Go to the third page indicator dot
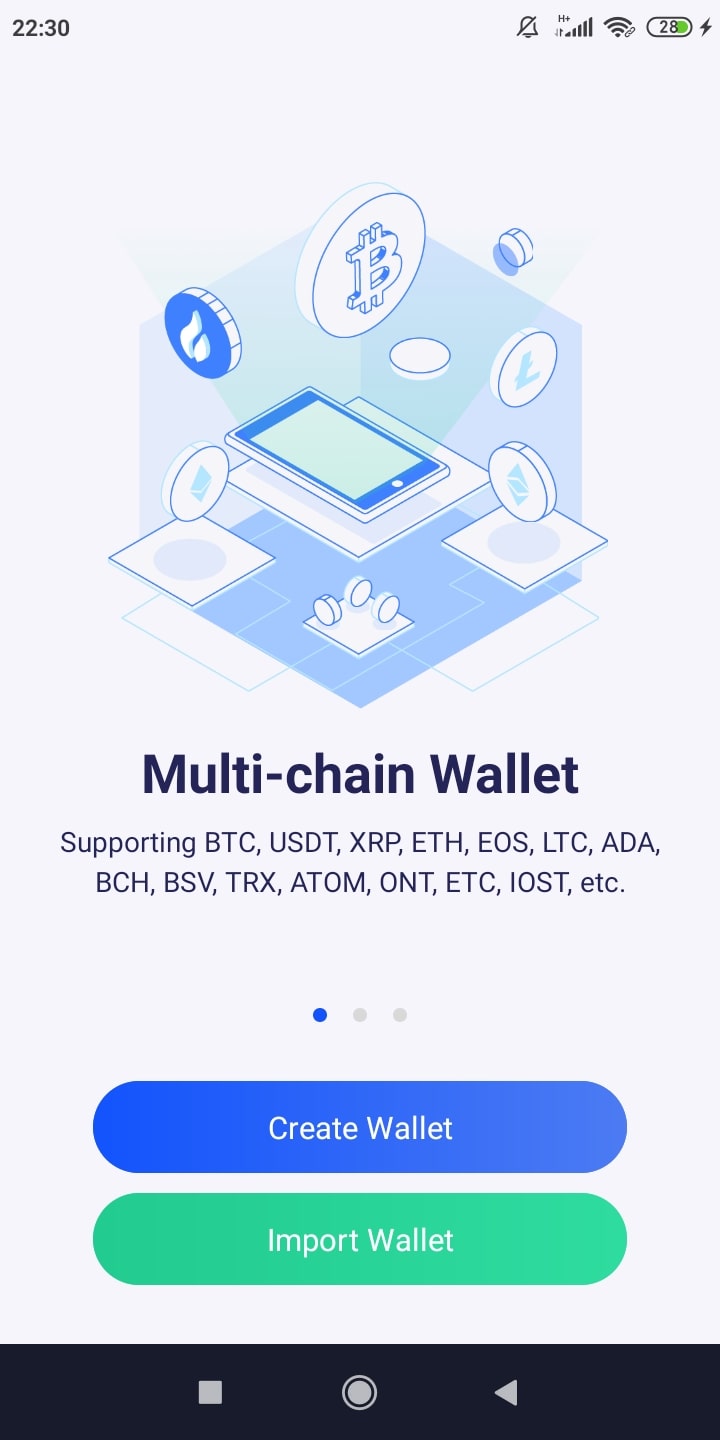720x1440 pixels. coord(400,1015)
